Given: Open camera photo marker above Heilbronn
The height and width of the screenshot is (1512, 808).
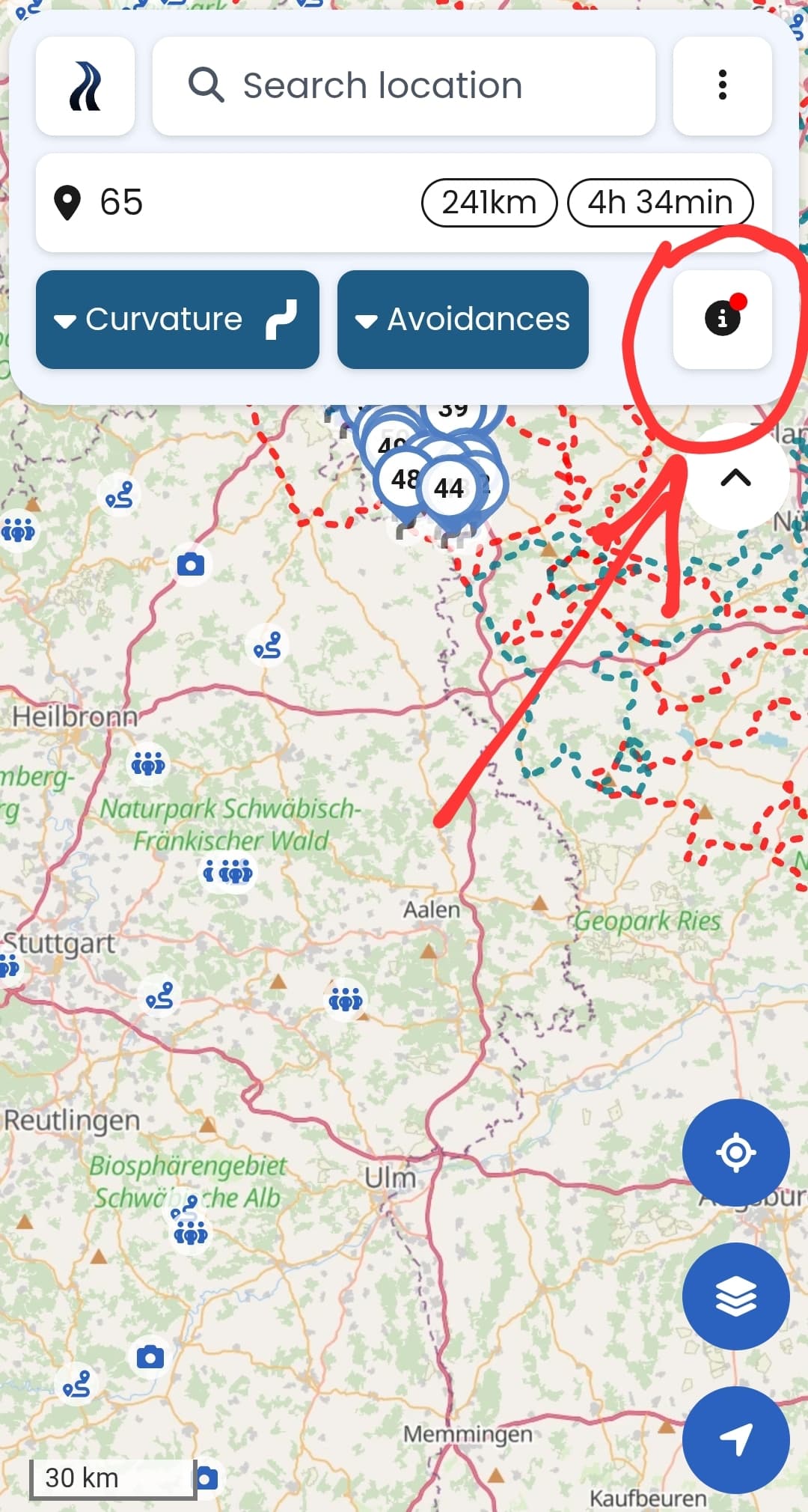Looking at the screenshot, I should [191, 564].
